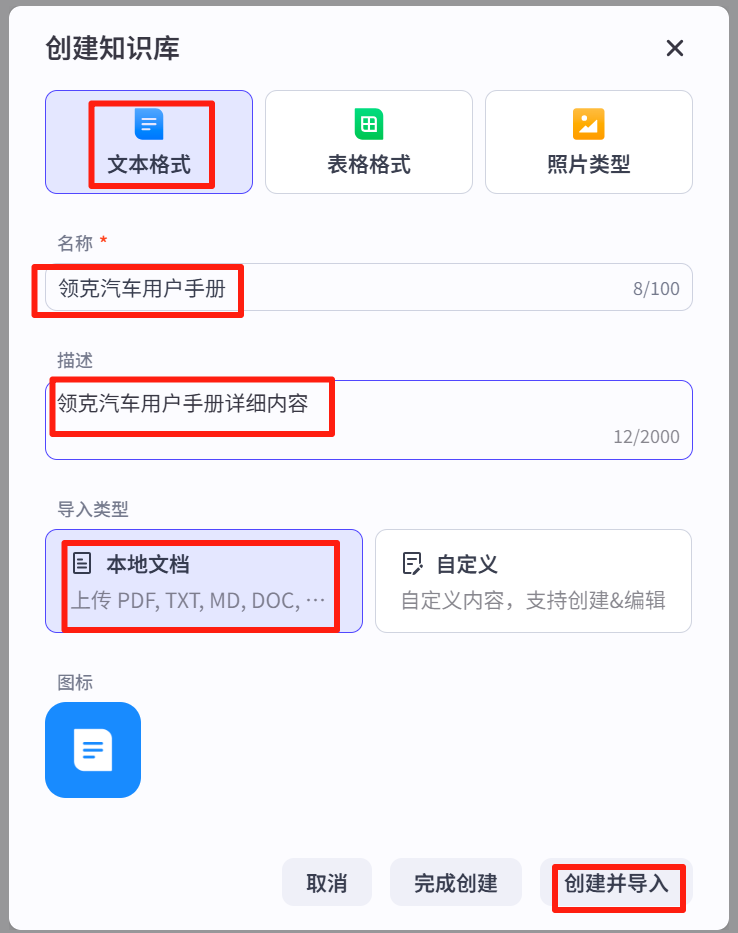Tap 创建并导入 button
Image resolution: width=738 pixels, height=933 pixels.
click(616, 883)
